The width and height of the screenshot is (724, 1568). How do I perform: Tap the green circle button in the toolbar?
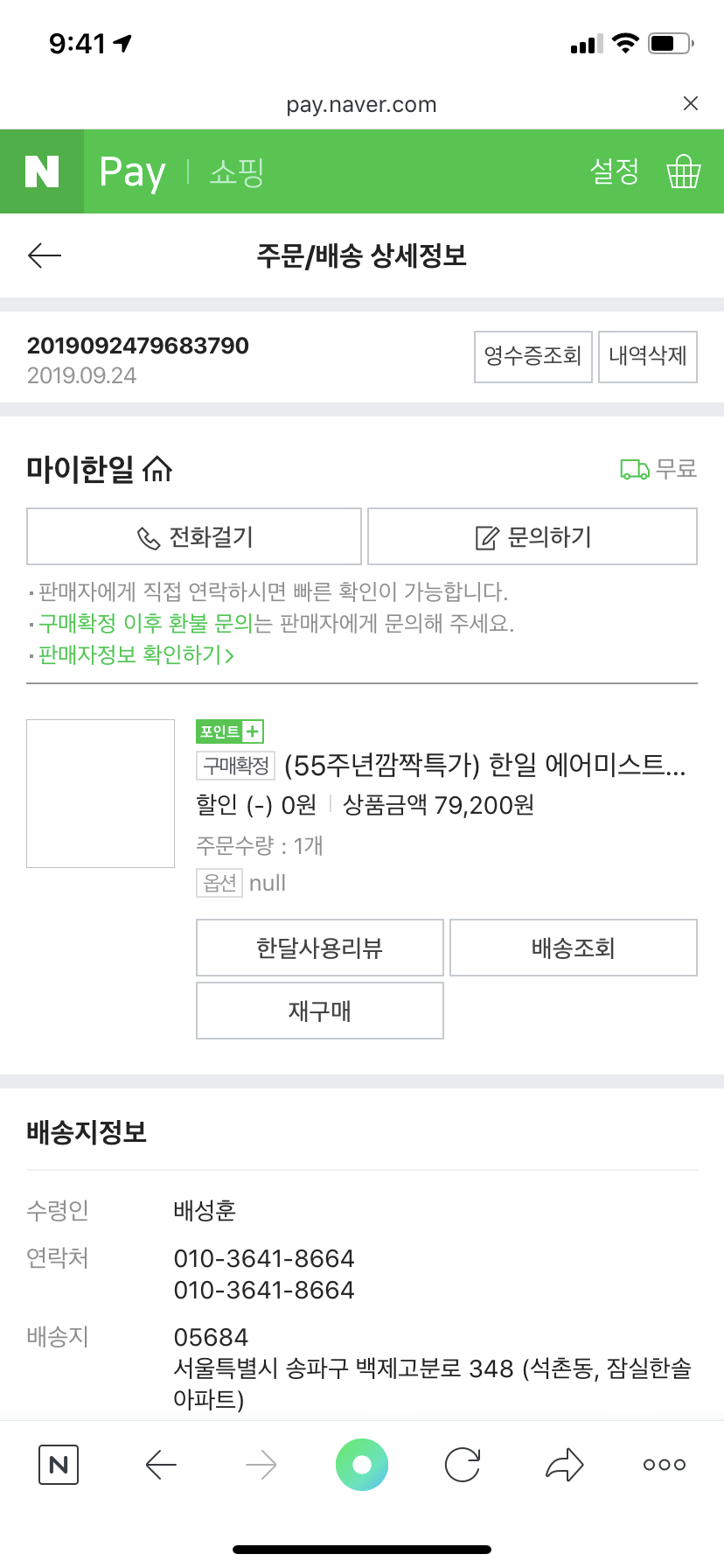362,1465
